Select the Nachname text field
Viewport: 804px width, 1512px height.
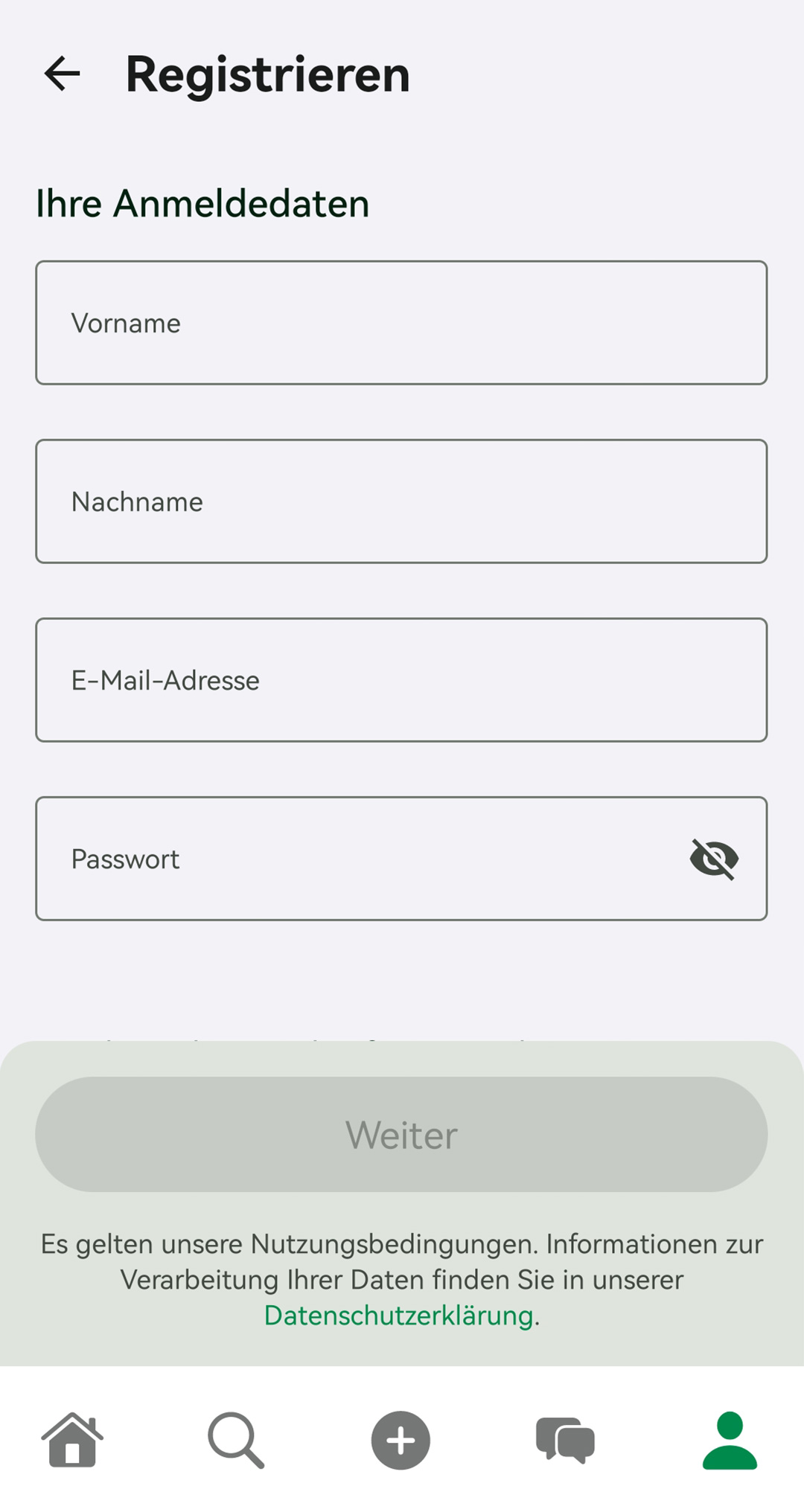[401, 501]
